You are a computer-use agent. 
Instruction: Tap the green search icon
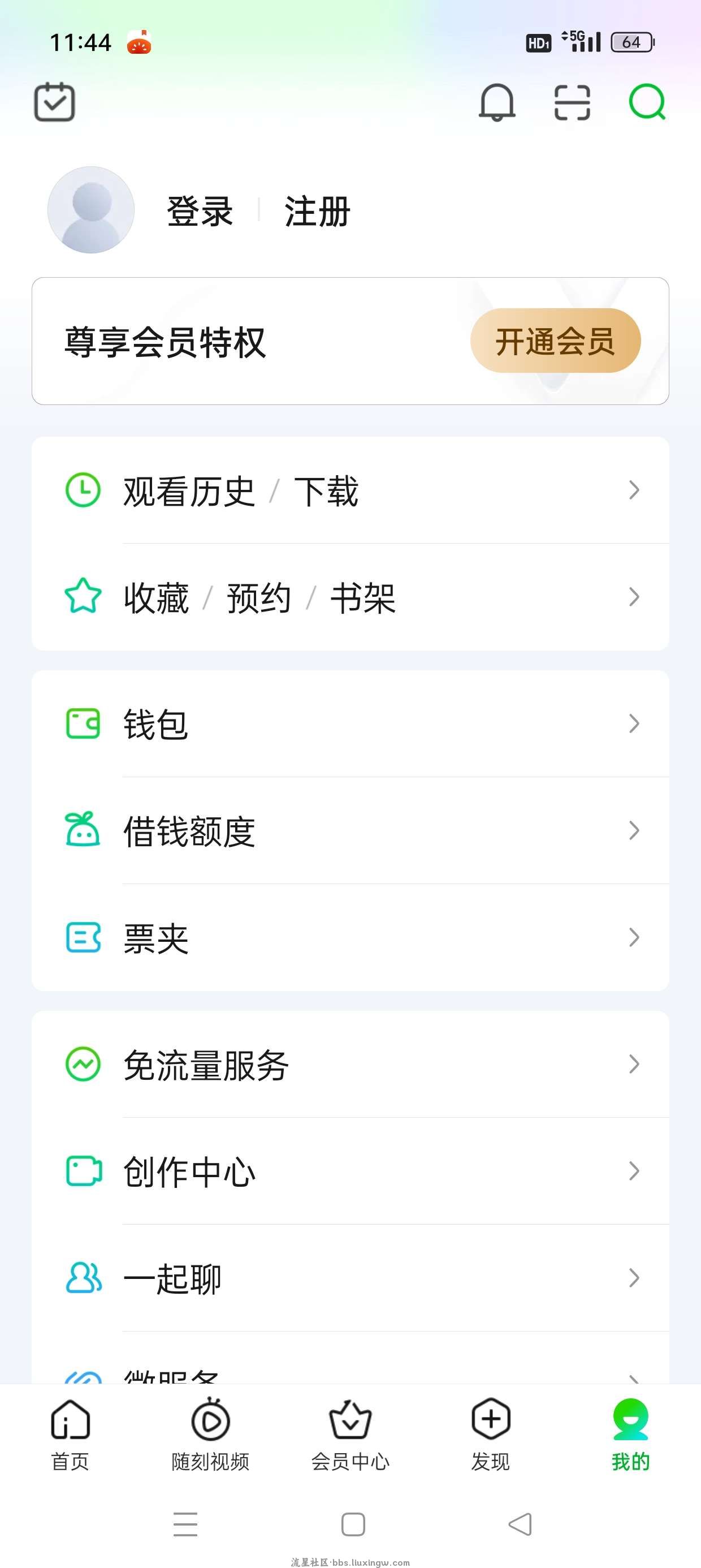pos(647,102)
